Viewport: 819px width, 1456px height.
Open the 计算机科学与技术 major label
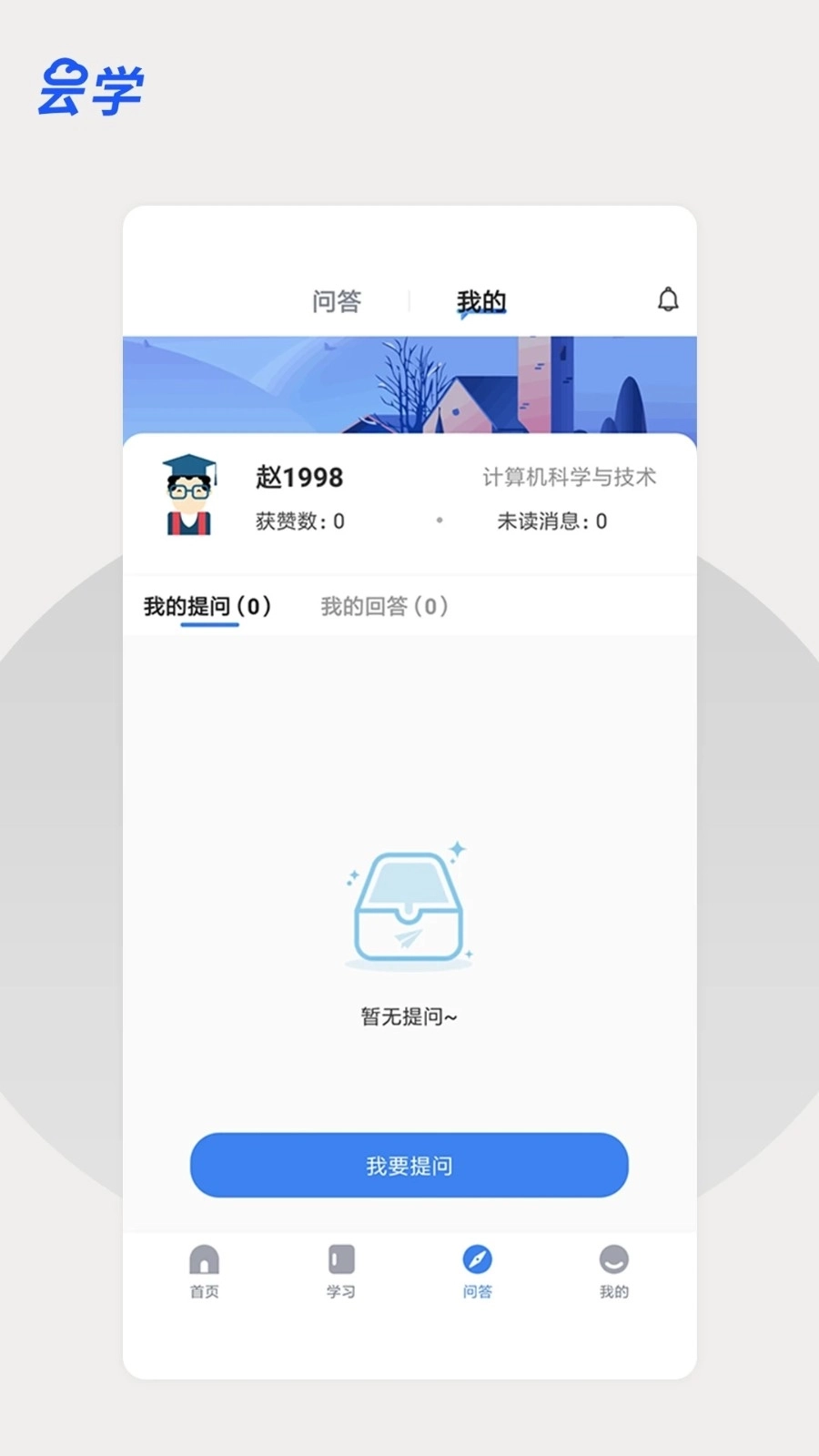coord(570,475)
